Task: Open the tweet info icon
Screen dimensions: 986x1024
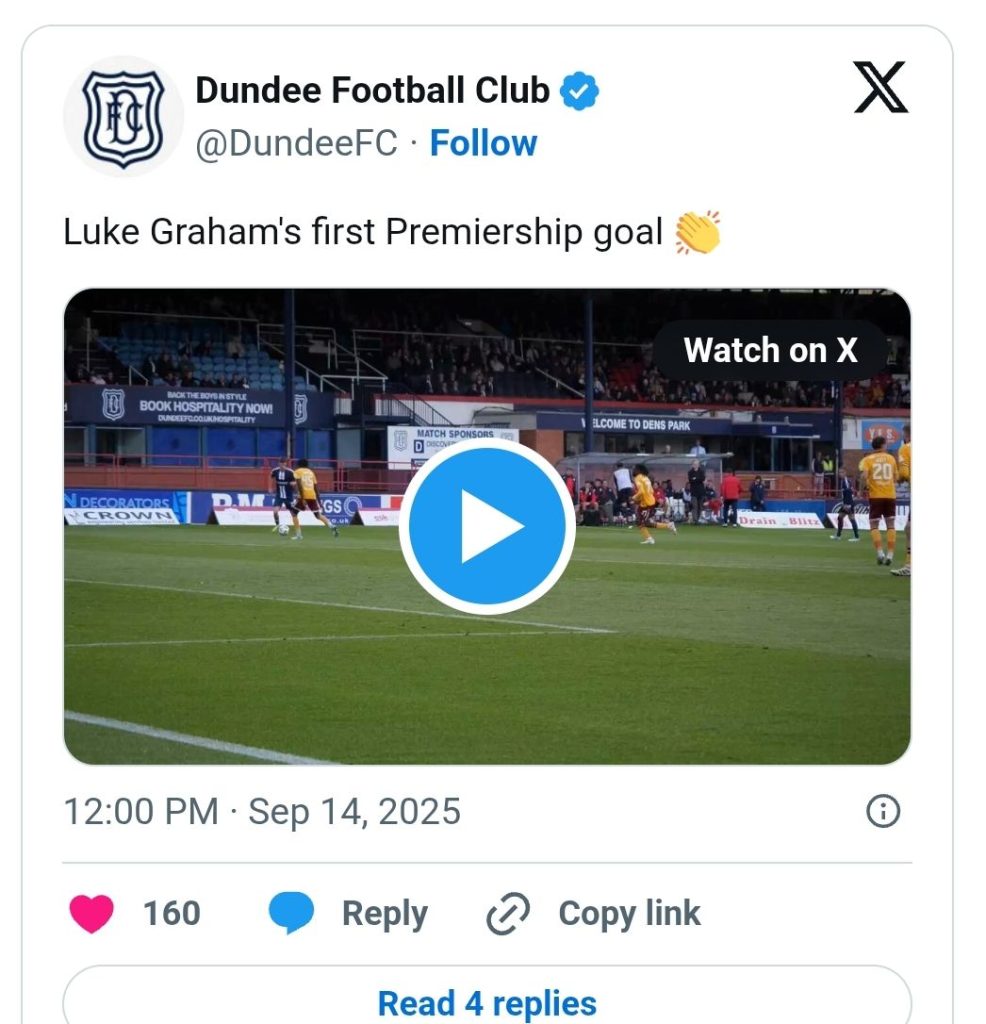Action: tap(882, 812)
